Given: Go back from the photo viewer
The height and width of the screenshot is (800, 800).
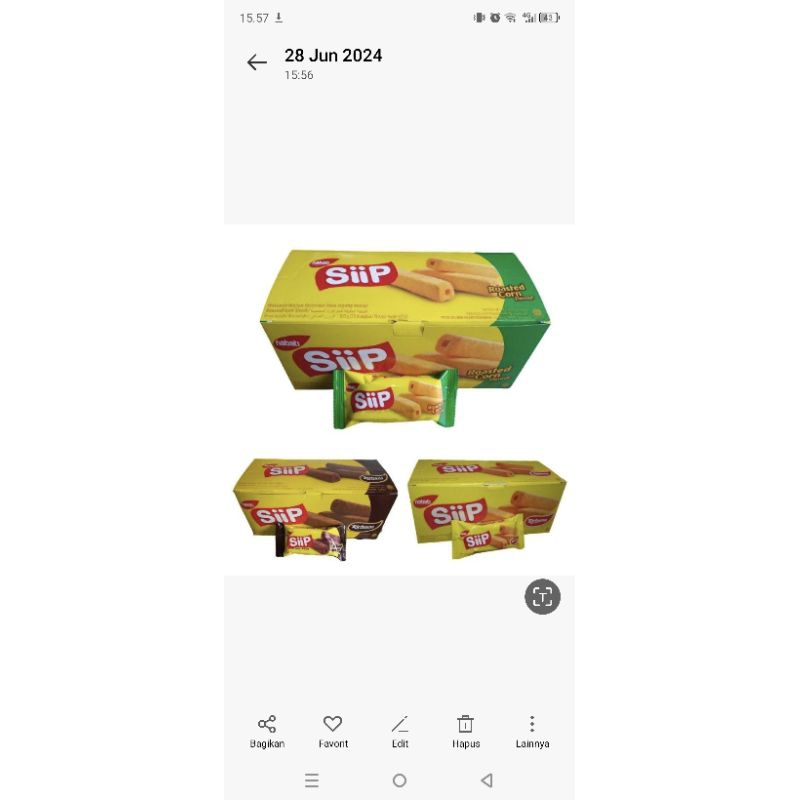Looking at the screenshot, I should point(257,63).
